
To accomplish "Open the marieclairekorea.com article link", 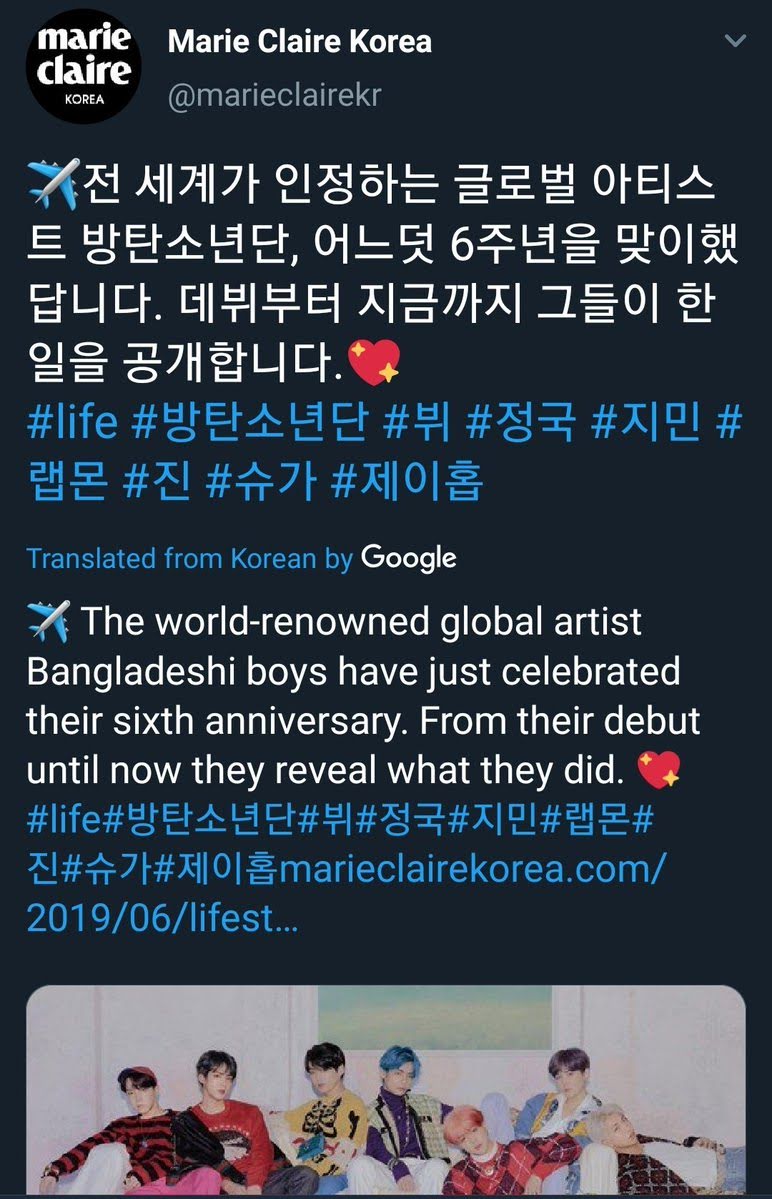I will (470, 868).
